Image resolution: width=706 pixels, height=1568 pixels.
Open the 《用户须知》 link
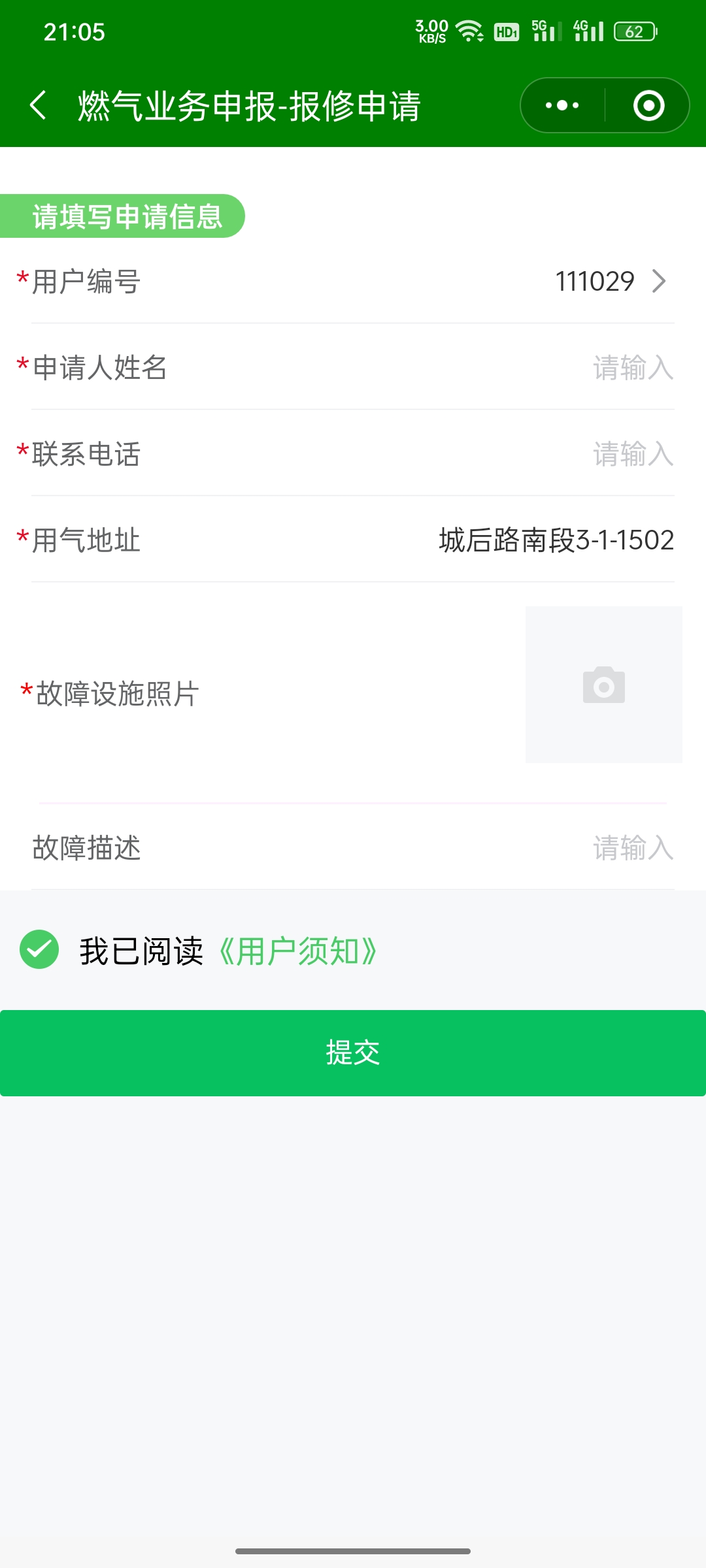(297, 951)
